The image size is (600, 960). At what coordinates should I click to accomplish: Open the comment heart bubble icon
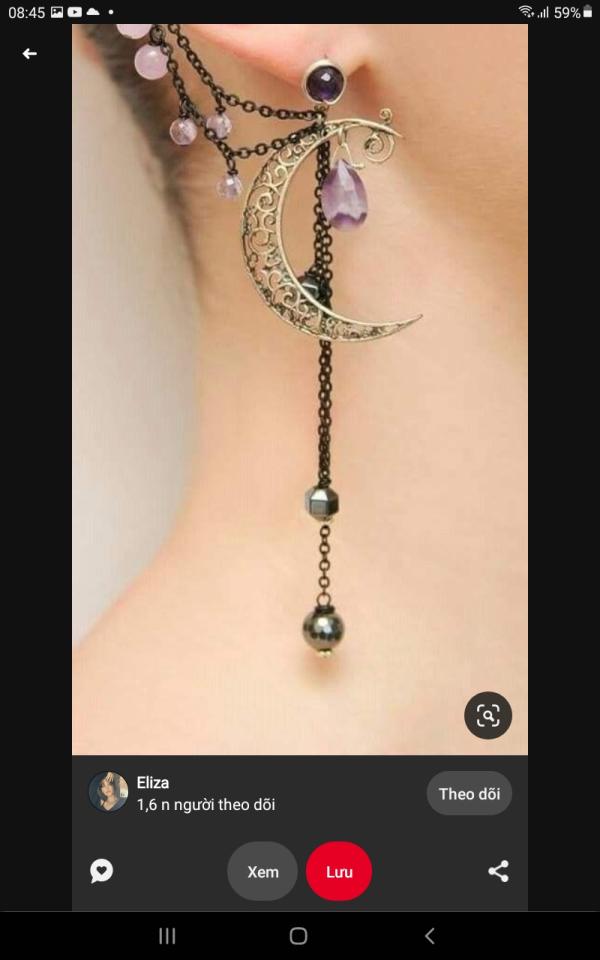[102, 871]
